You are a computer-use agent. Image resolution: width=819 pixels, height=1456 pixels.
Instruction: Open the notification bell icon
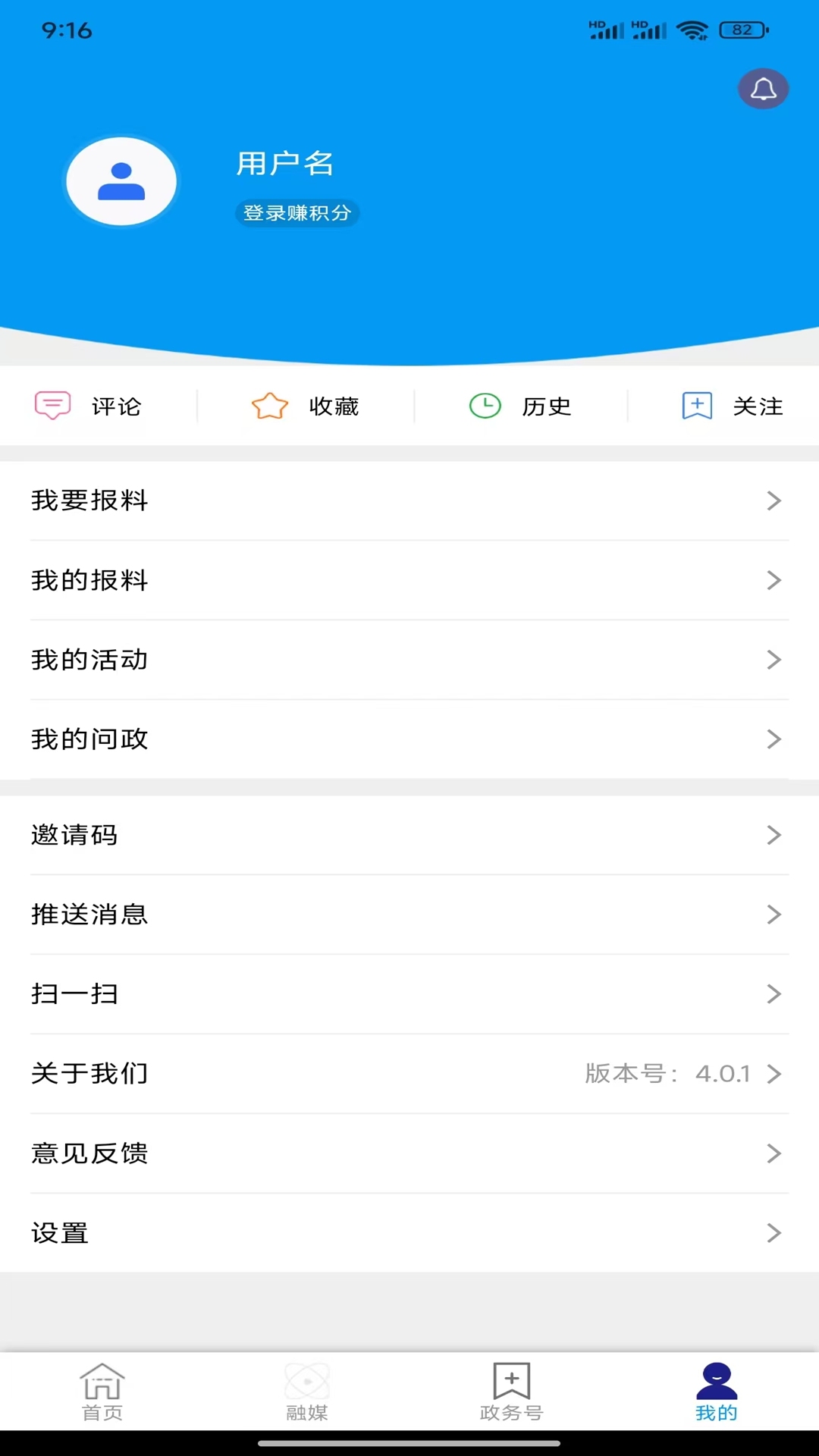(x=763, y=89)
